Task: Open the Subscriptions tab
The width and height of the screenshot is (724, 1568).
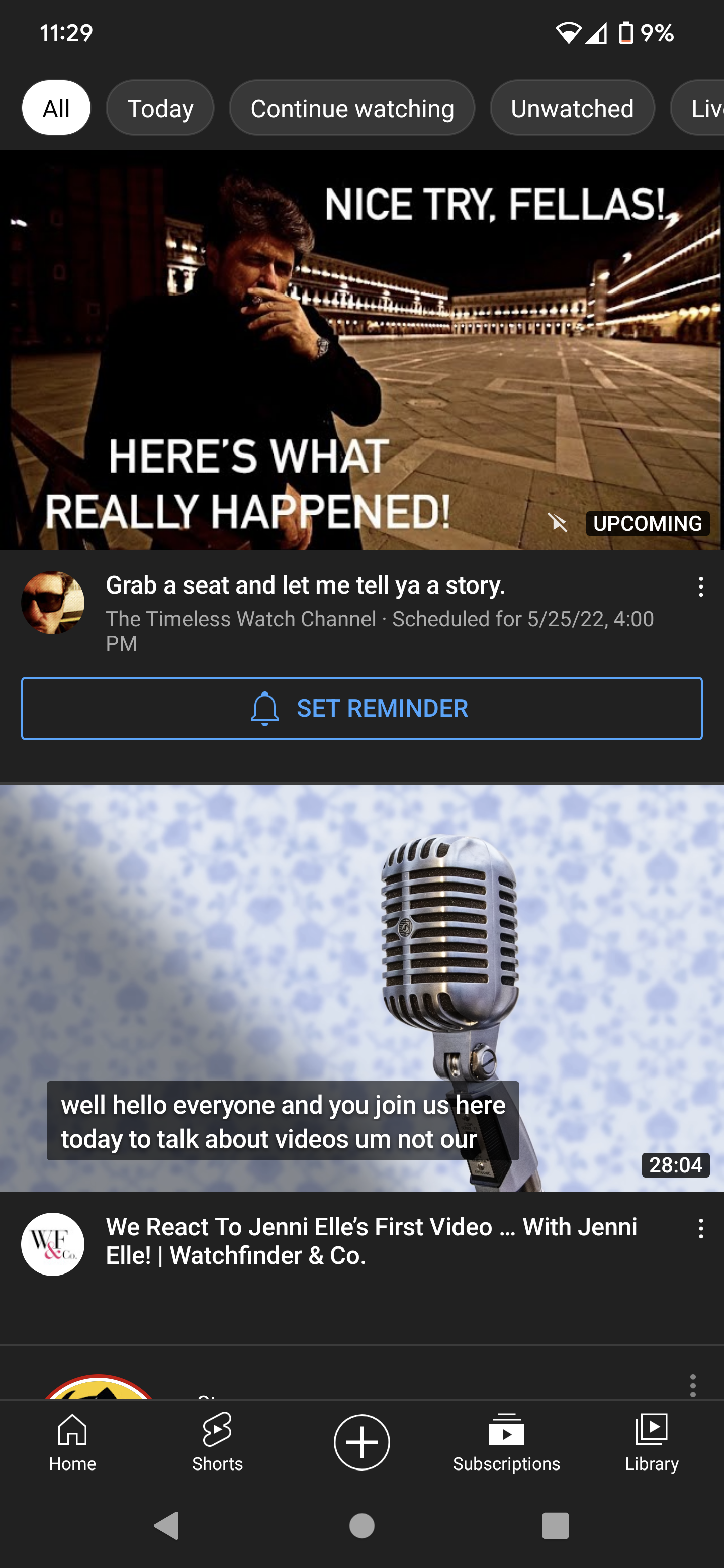Action: click(506, 1442)
